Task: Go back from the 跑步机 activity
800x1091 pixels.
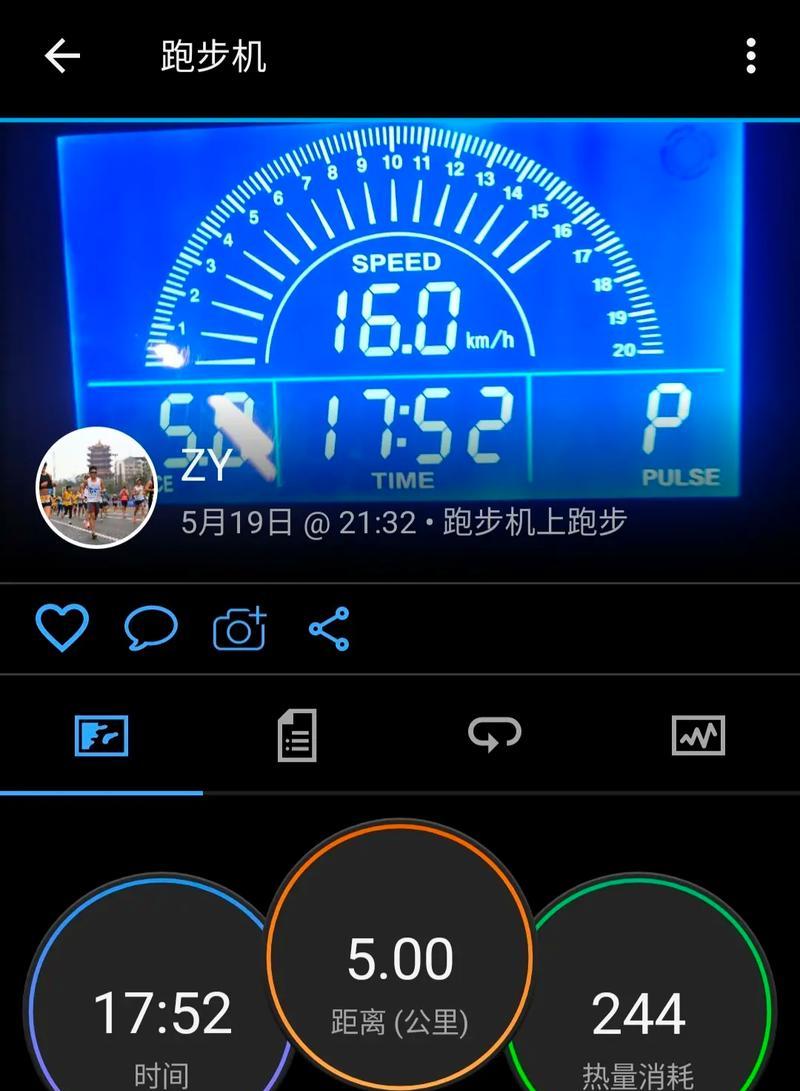Action: [62, 56]
